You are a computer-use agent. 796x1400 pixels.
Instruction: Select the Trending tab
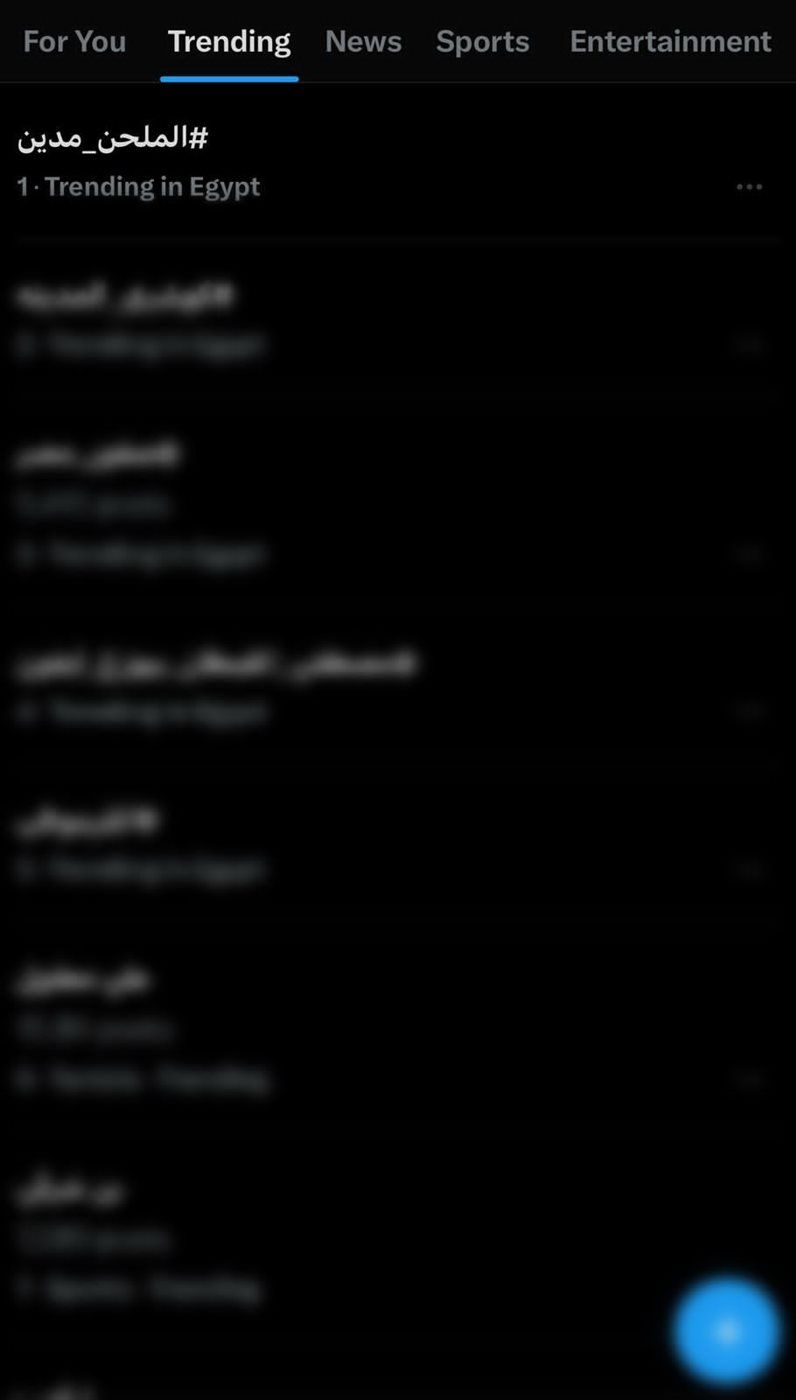click(229, 41)
